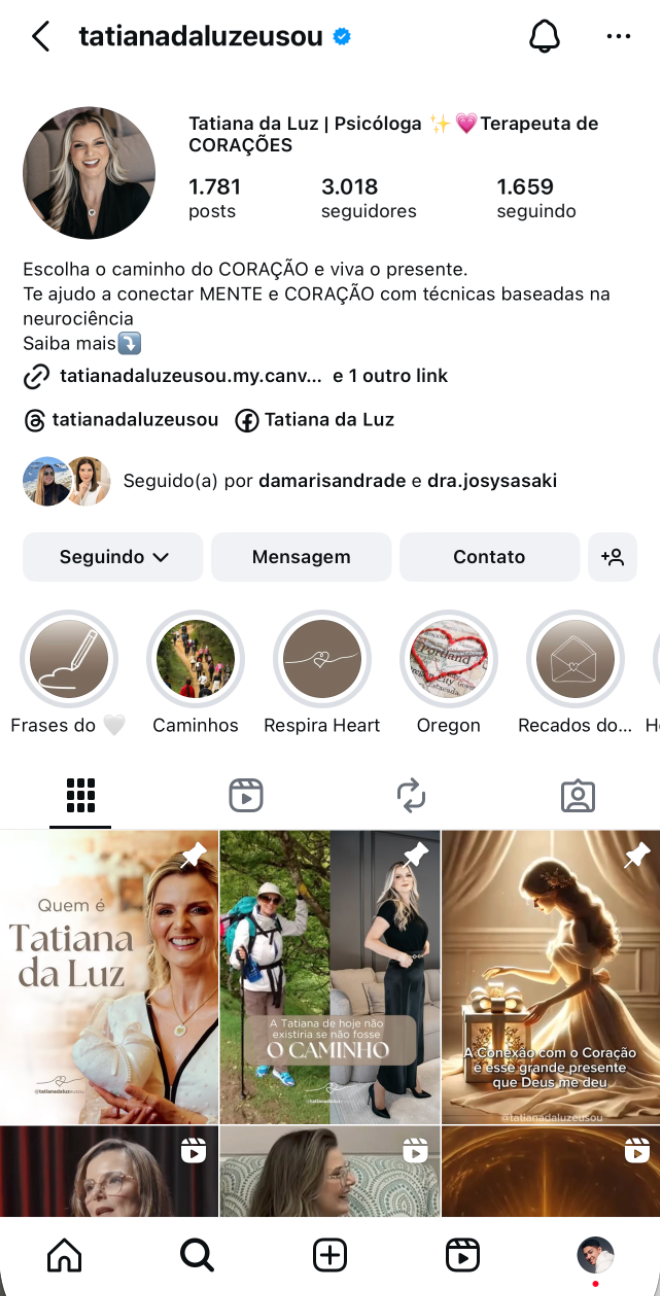This screenshot has height=1296, width=660.
Task: Open the tatianadaluzeusou.my.canva link
Action: click(190, 376)
